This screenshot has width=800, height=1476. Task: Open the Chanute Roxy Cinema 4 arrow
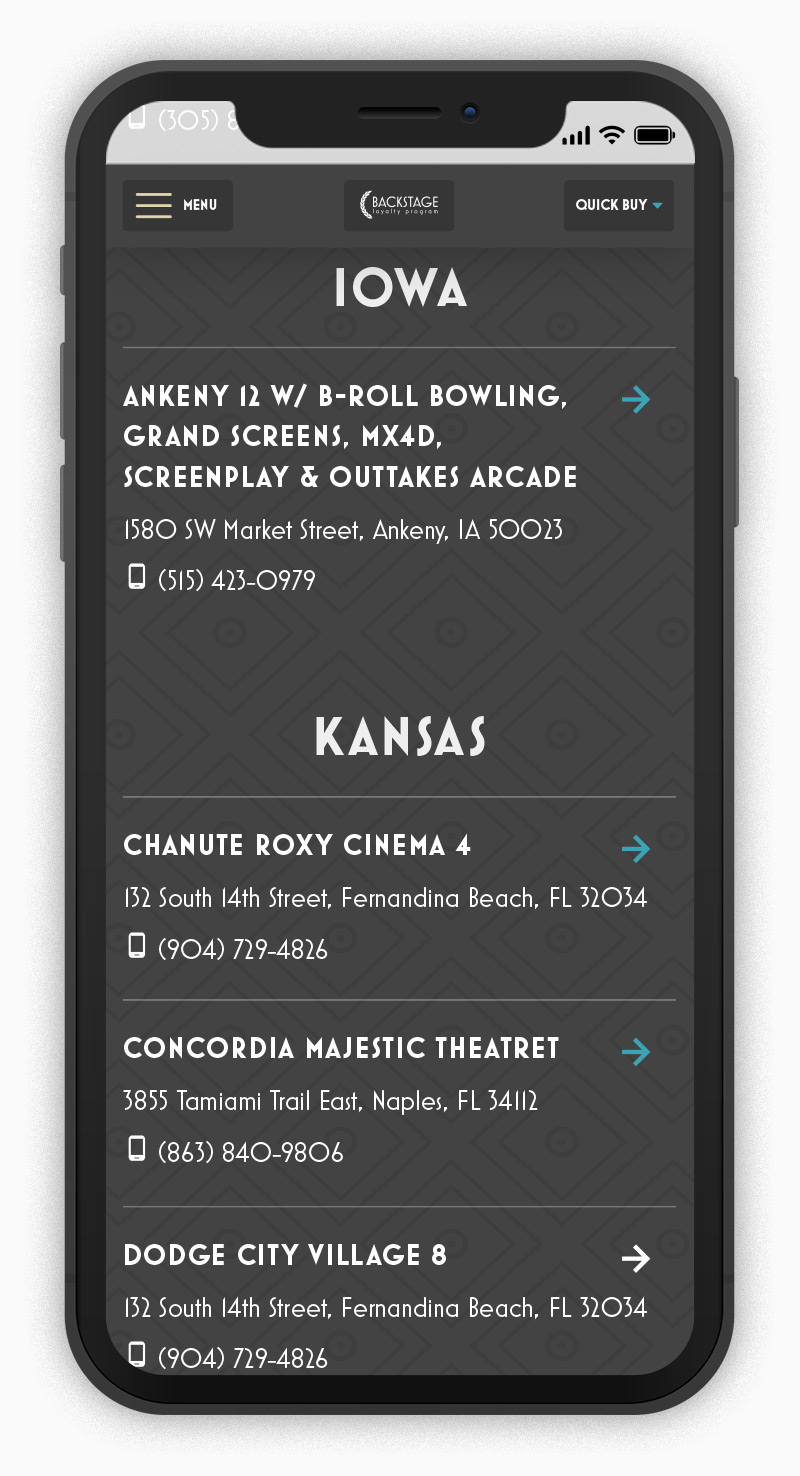click(x=636, y=849)
